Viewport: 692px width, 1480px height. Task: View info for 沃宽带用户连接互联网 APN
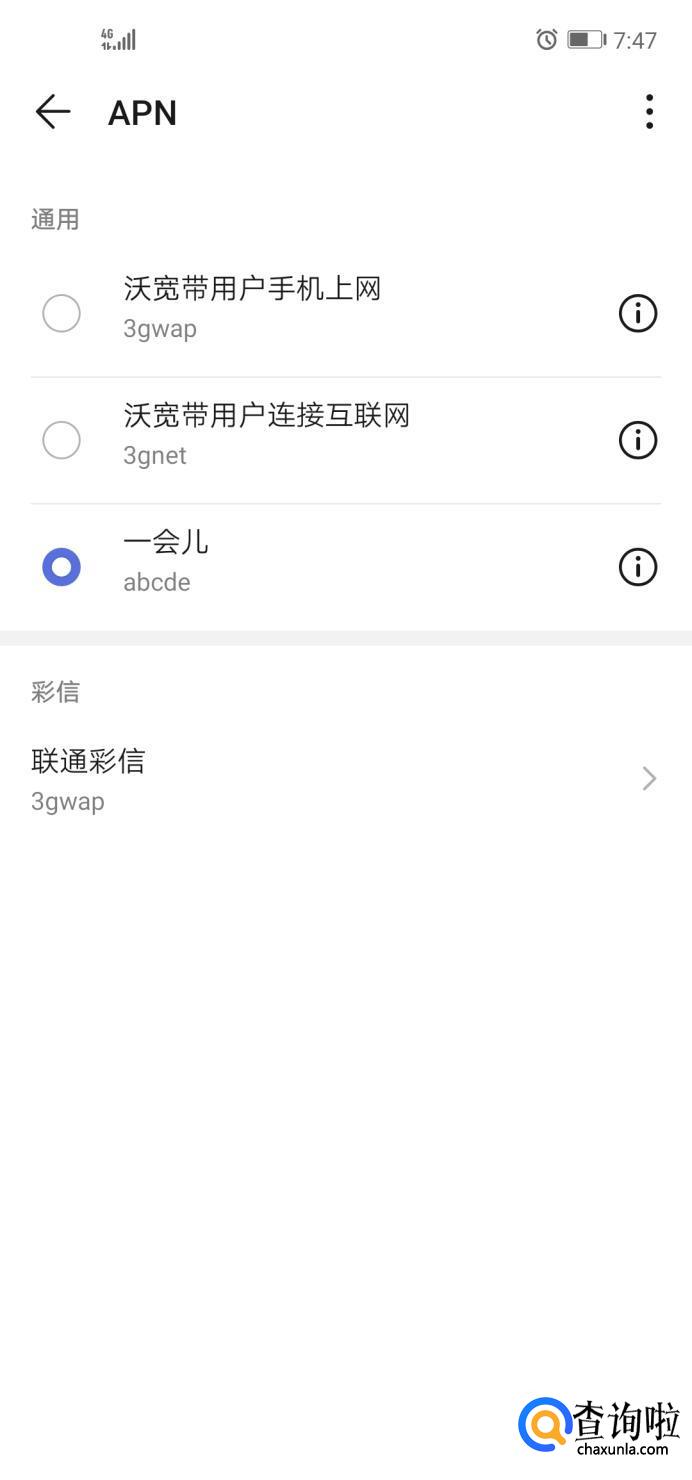(x=638, y=440)
